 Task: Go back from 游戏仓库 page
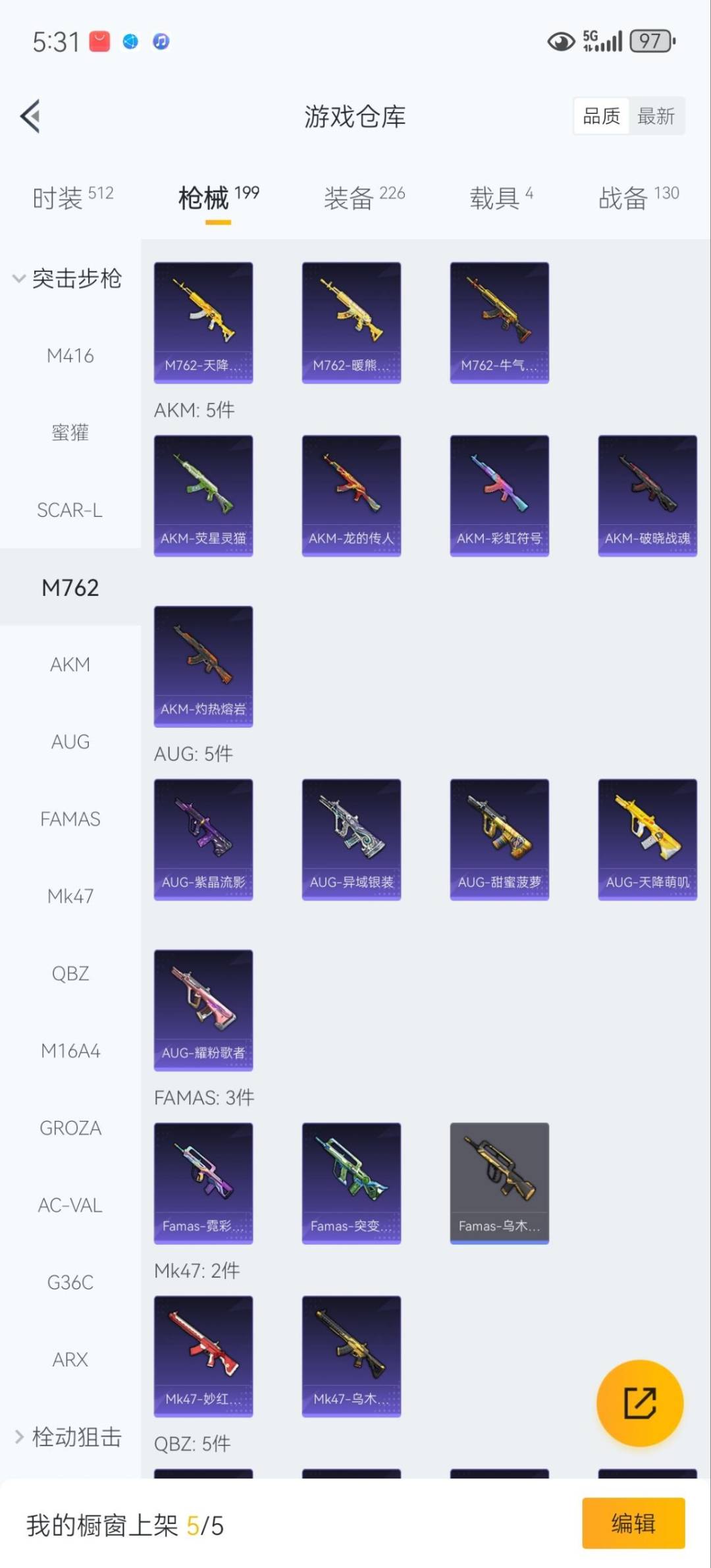(31, 117)
